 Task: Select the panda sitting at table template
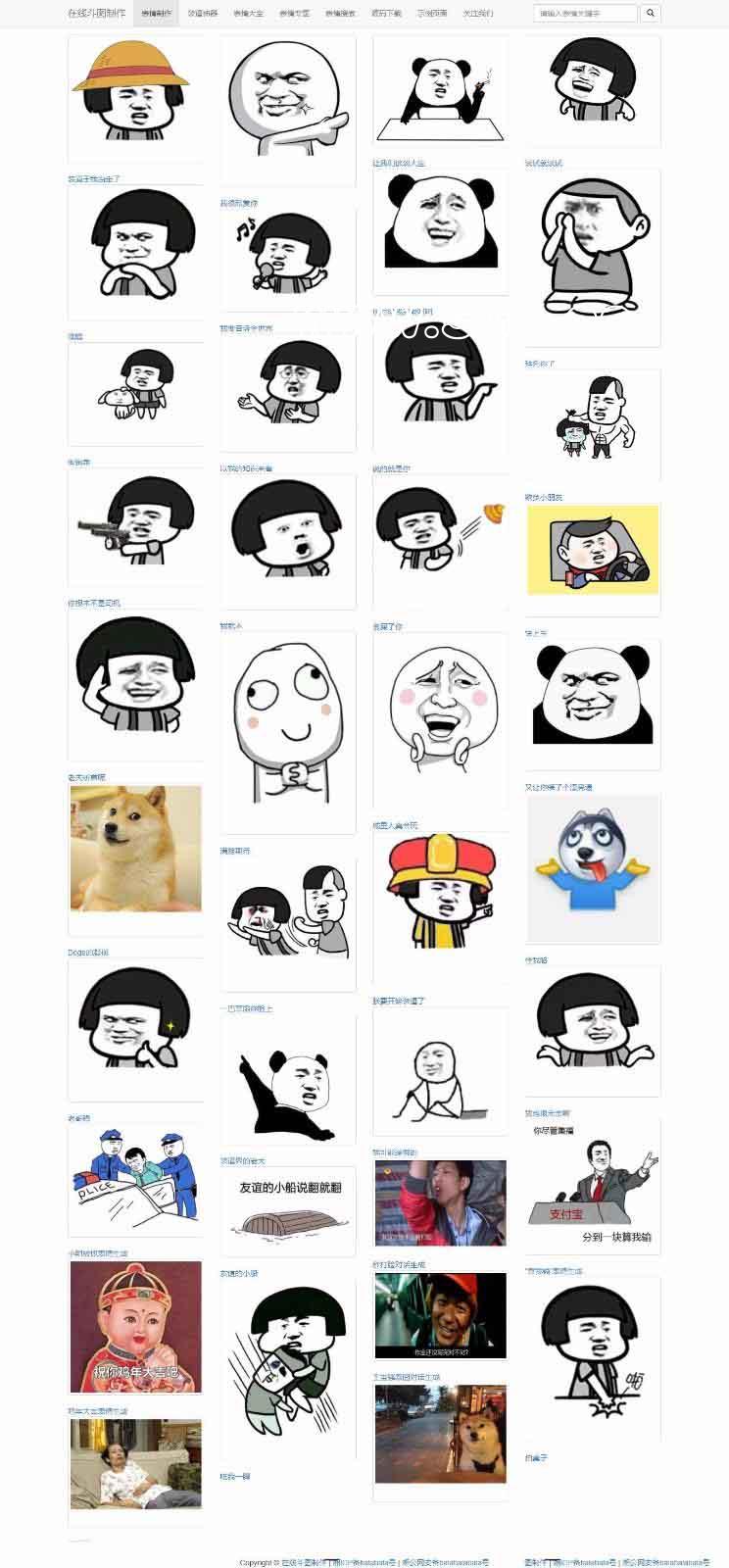click(440, 95)
